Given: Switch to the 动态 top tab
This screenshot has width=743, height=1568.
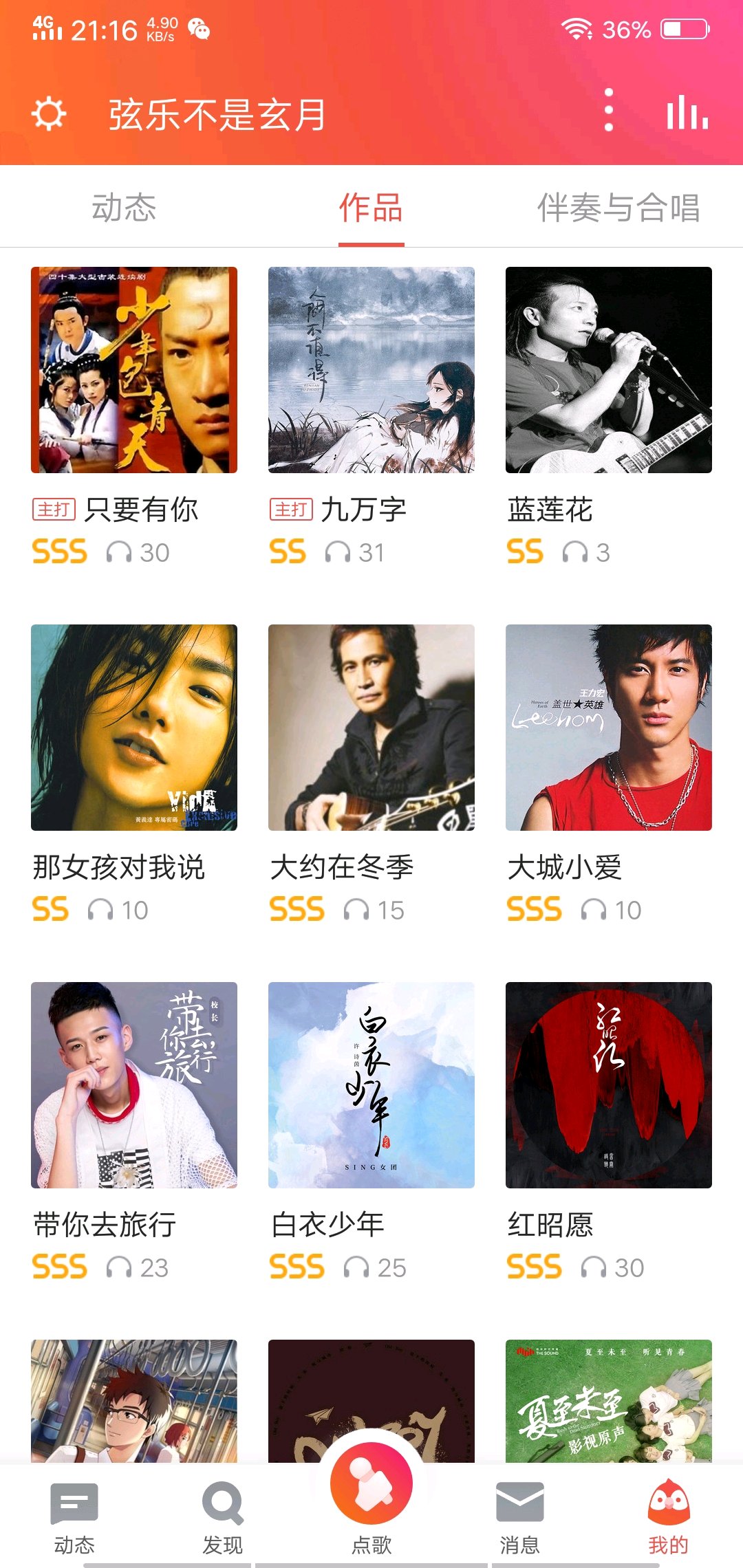Looking at the screenshot, I should tap(125, 208).
